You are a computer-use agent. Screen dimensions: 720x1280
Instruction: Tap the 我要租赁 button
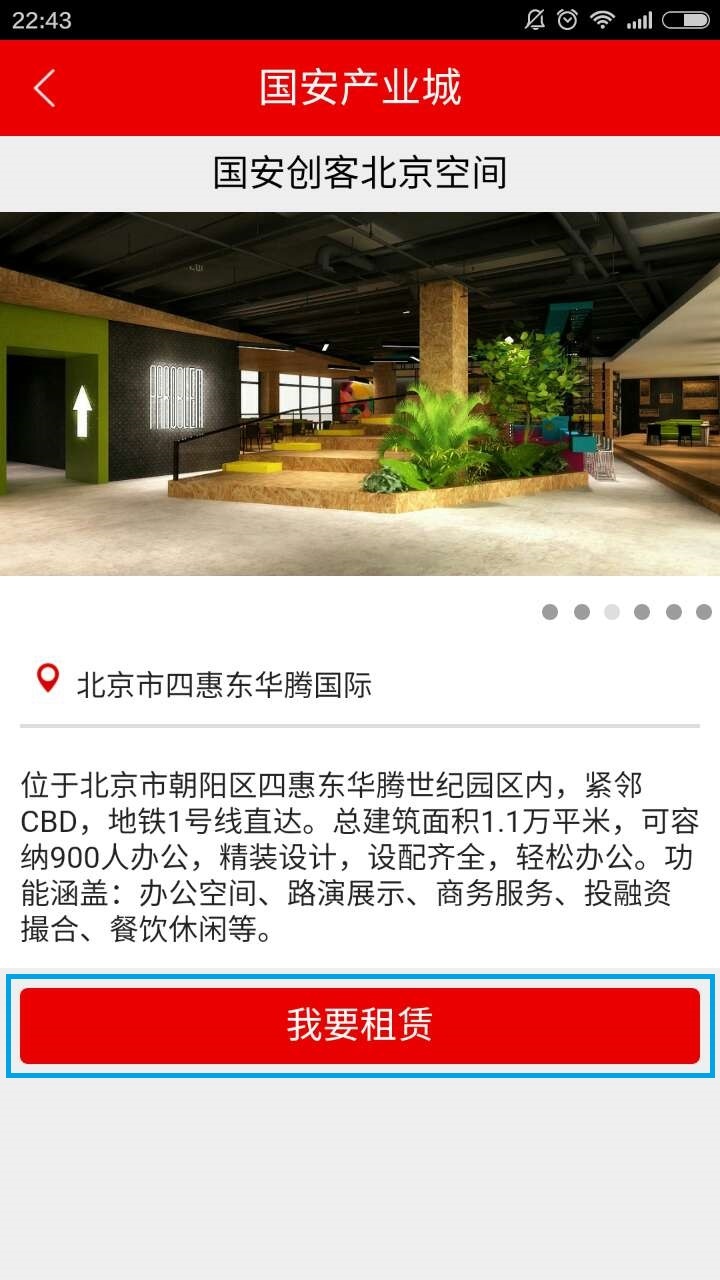360,1025
